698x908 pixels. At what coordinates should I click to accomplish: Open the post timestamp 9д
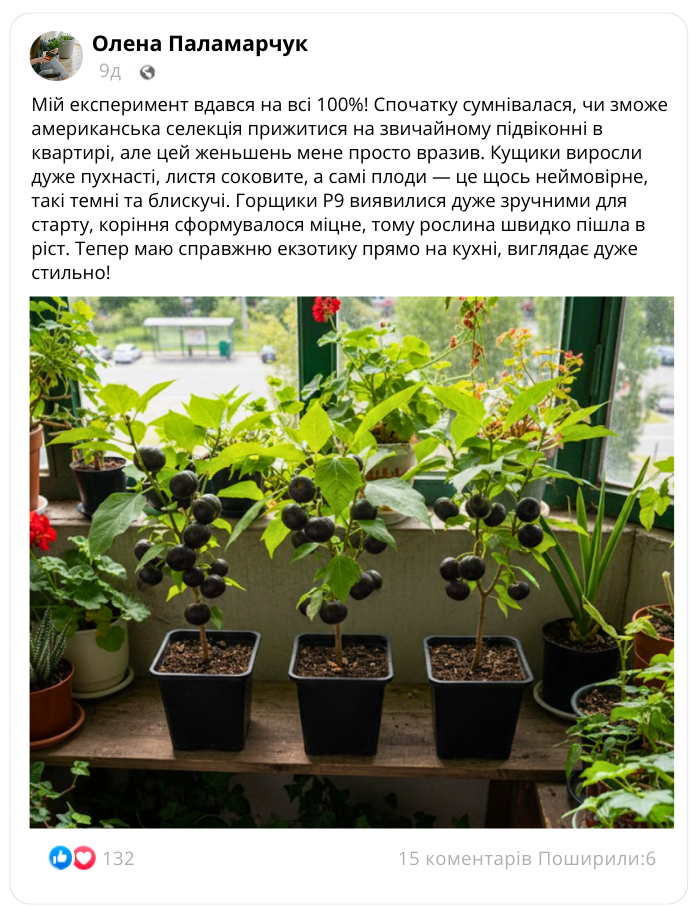pyautogui.click(x=110, y=72)
